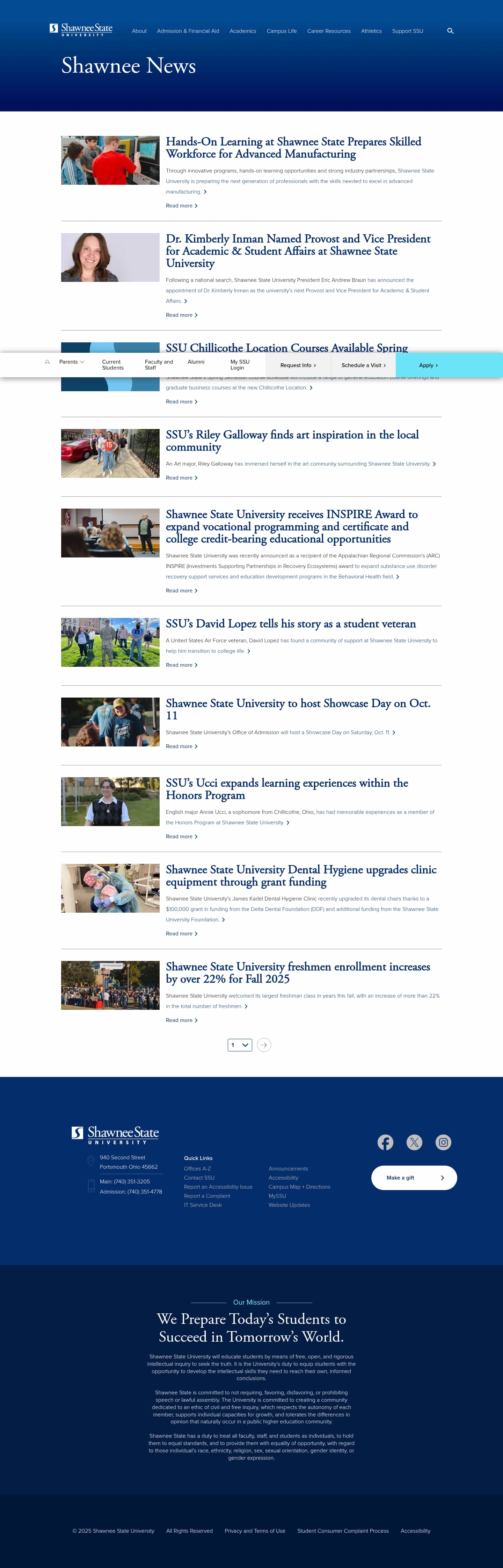Open My SSU Login link
The width and height of the screenshot is (503, 1568).
tap(240, 365)
